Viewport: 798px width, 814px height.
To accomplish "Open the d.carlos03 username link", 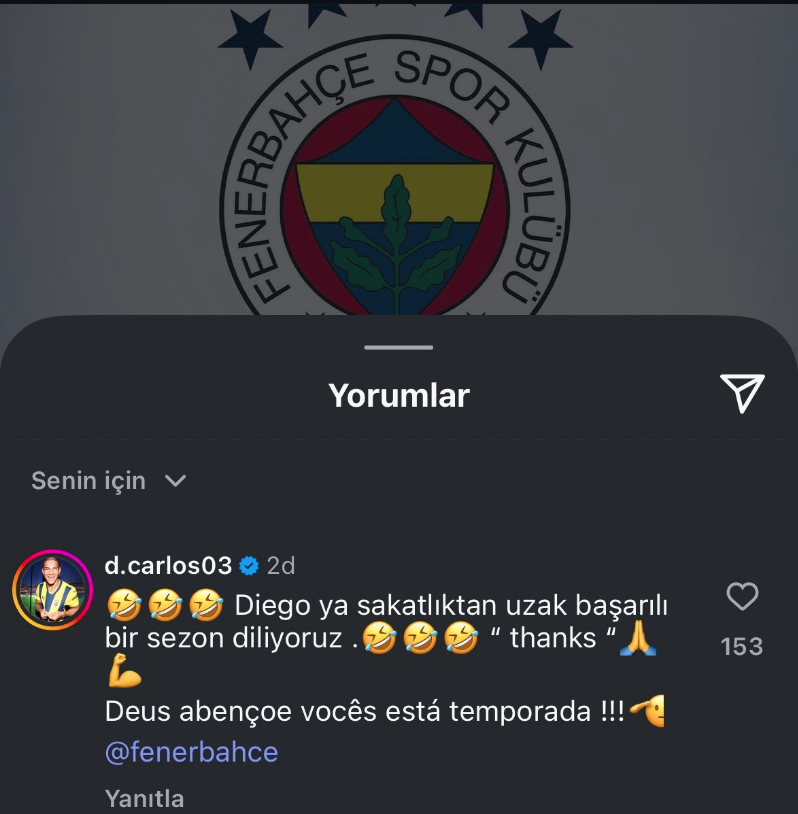I will pos(168,566).
